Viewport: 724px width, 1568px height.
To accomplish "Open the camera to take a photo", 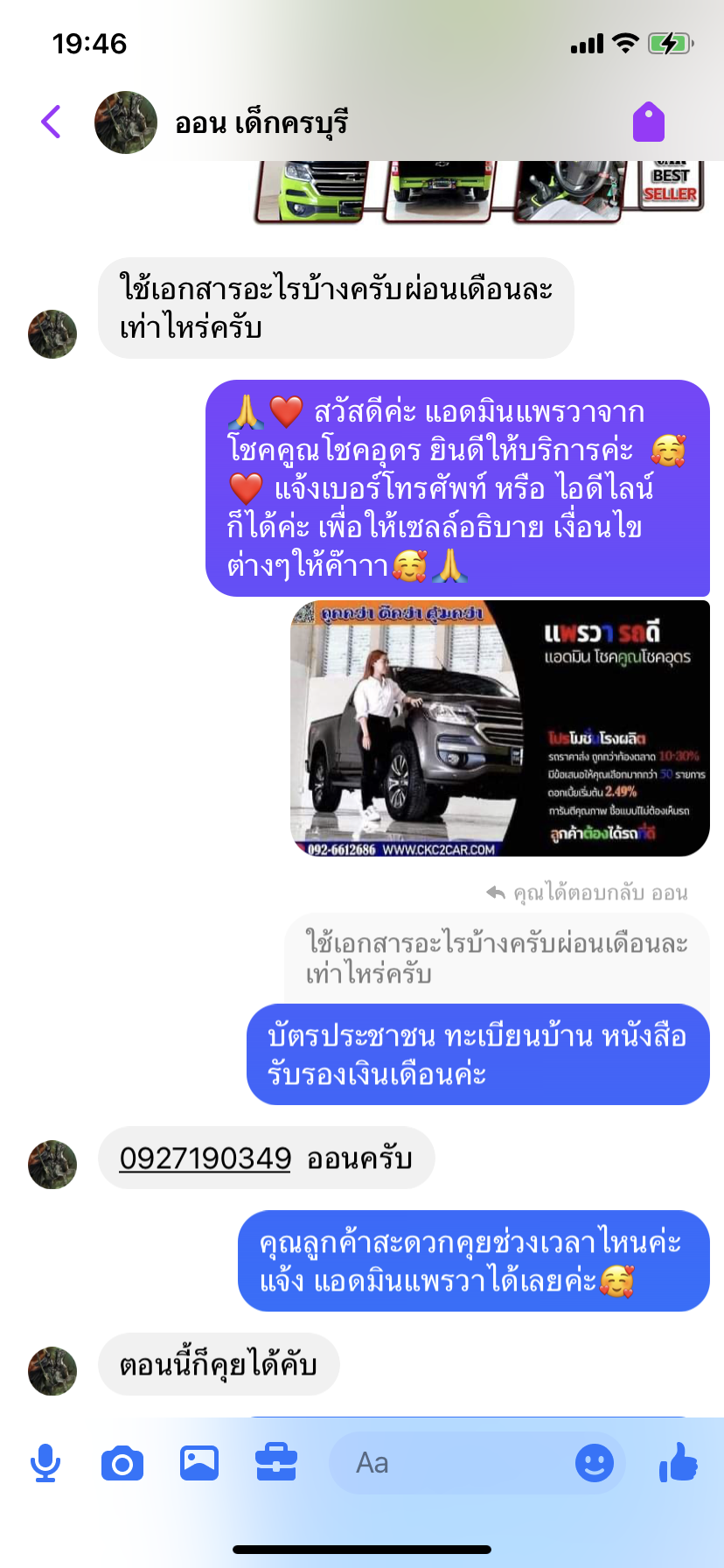I will coord(122,1463).
